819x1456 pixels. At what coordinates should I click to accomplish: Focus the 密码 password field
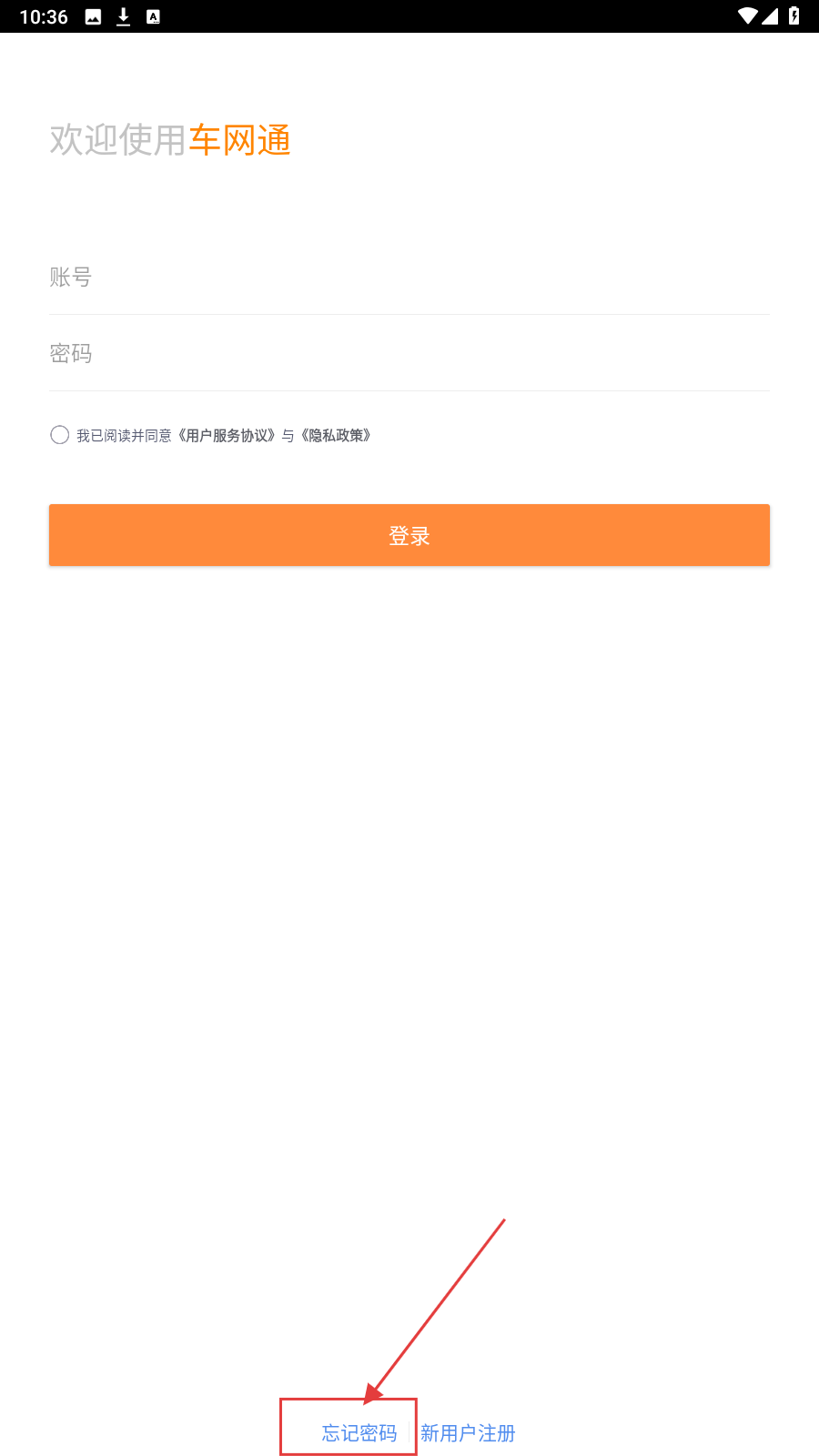pos(409,354)
